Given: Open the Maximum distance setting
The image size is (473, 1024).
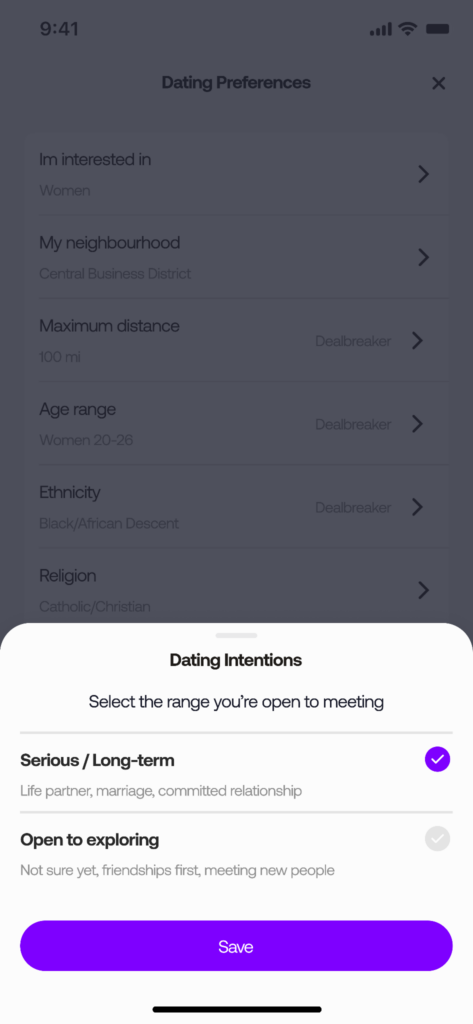Looking at the screenshot, I should (x=236, y=340).
